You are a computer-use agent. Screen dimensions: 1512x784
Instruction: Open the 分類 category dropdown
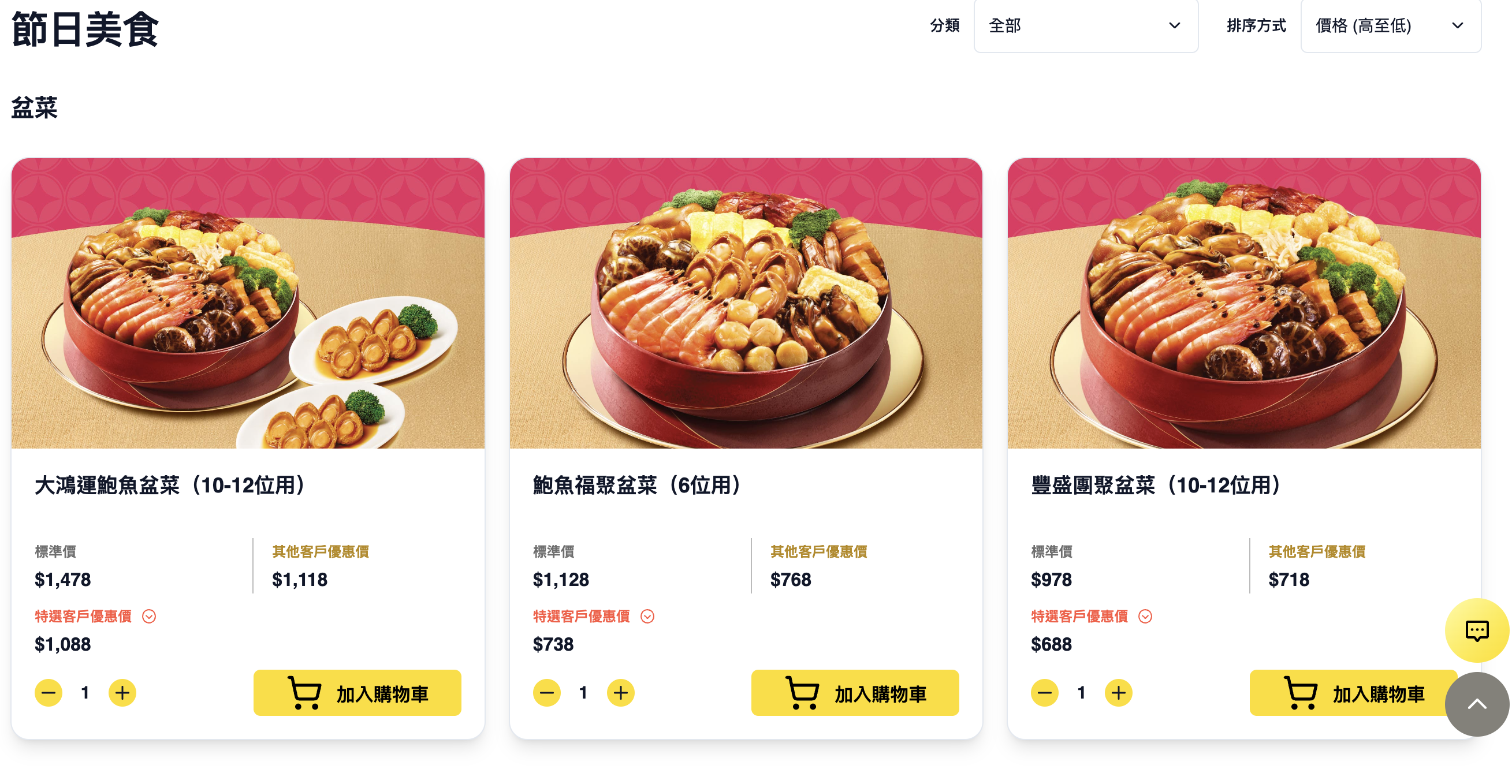click(1085, 26)
